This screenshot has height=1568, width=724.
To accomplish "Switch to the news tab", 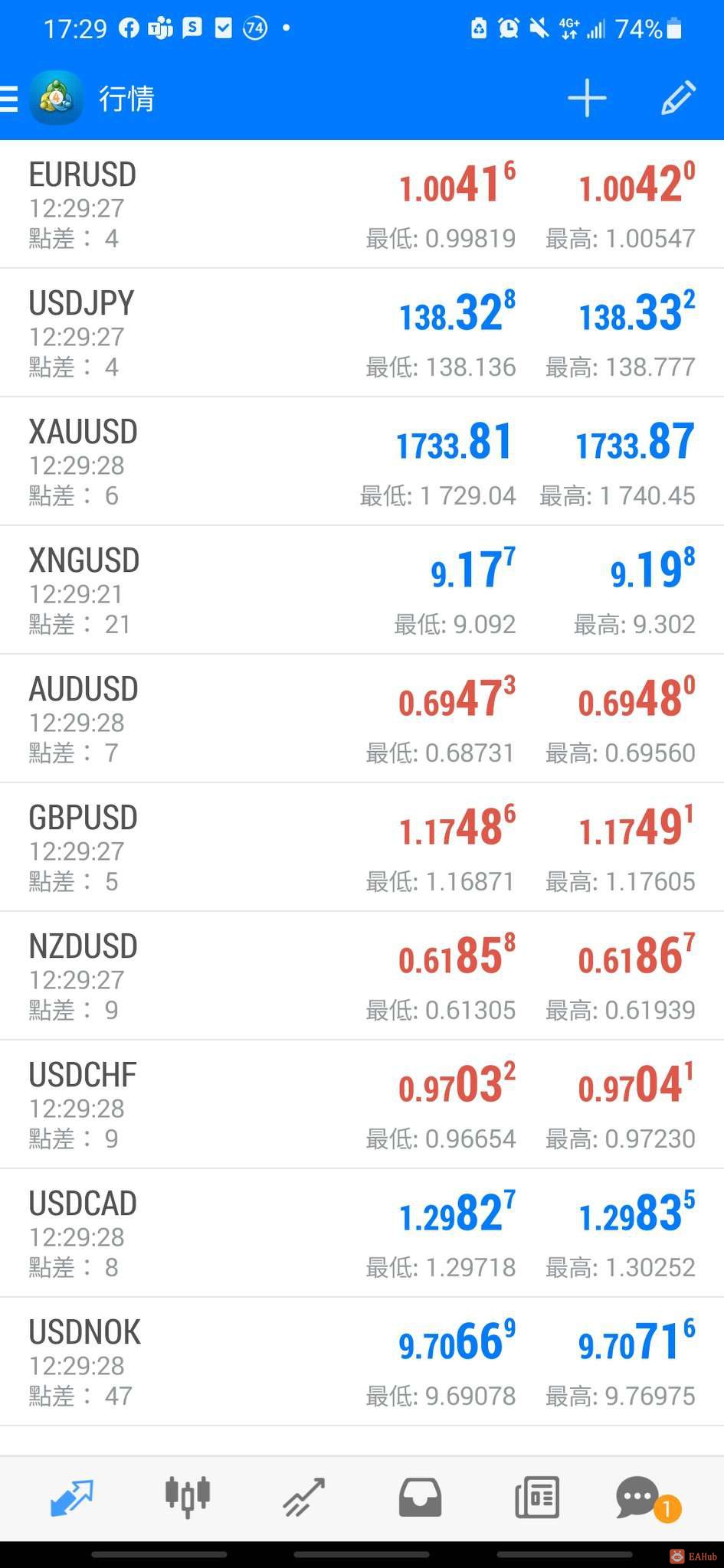I will 536,1498.
